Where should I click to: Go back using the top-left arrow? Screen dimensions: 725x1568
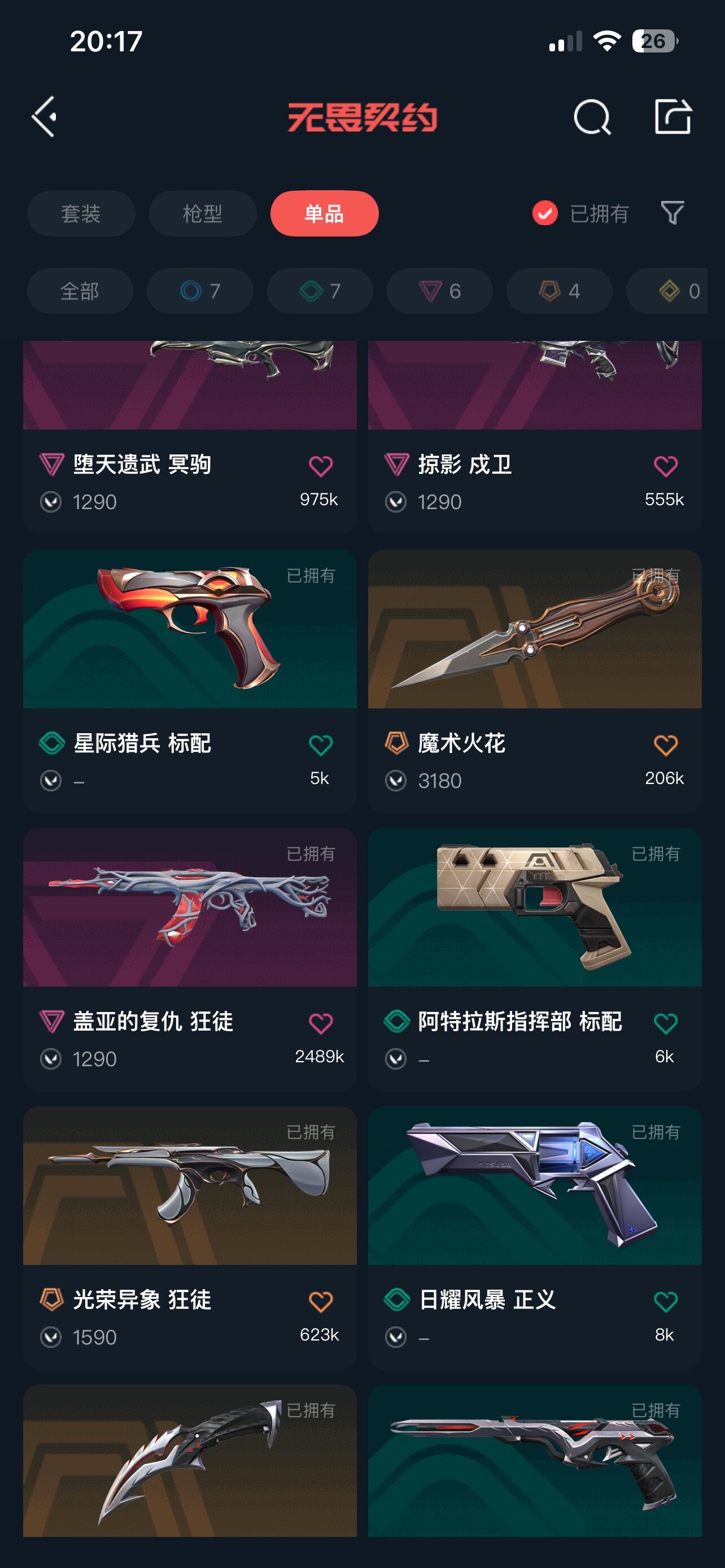coord(44,116)
